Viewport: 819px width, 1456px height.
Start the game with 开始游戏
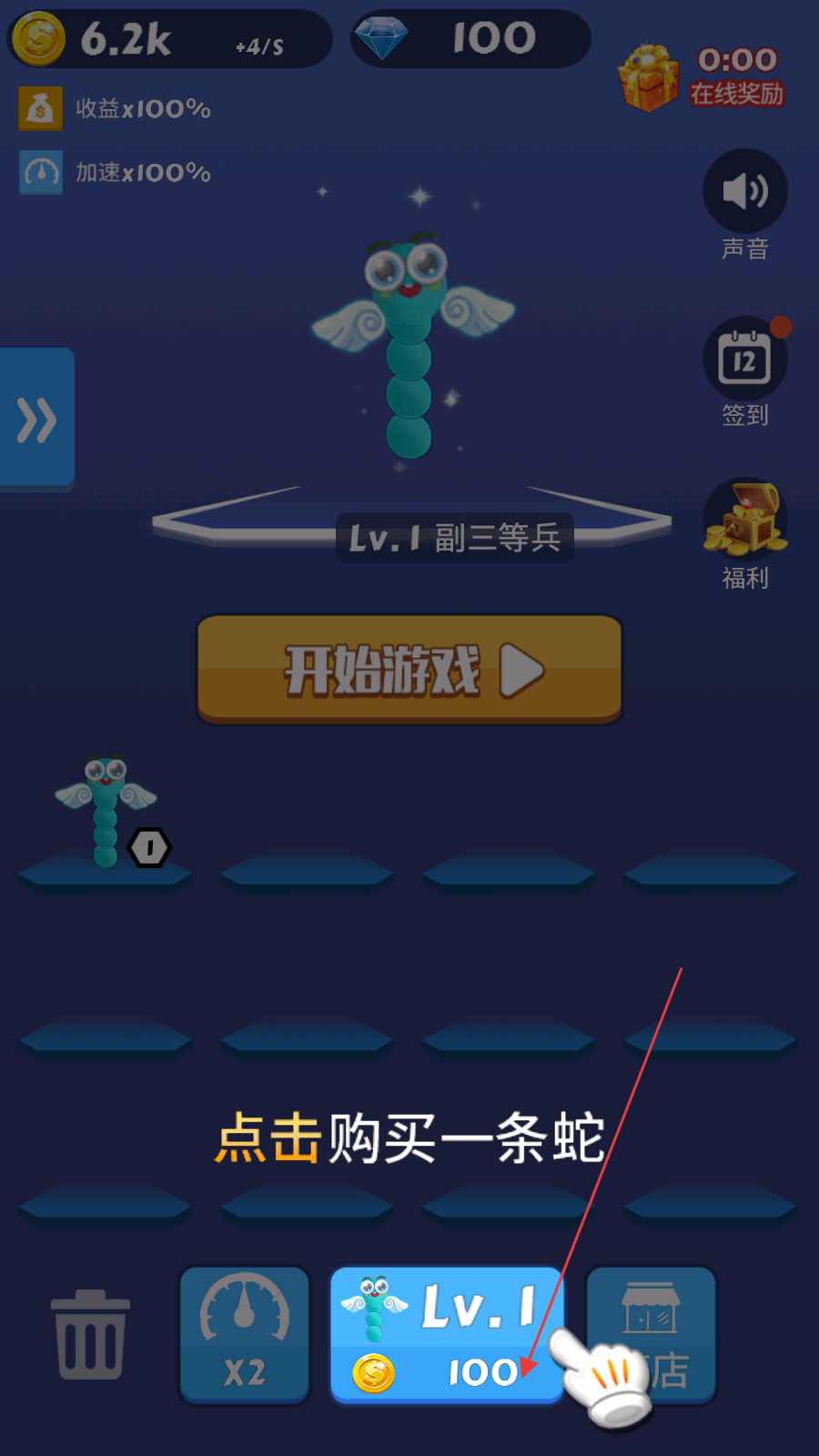coord(409,670)
